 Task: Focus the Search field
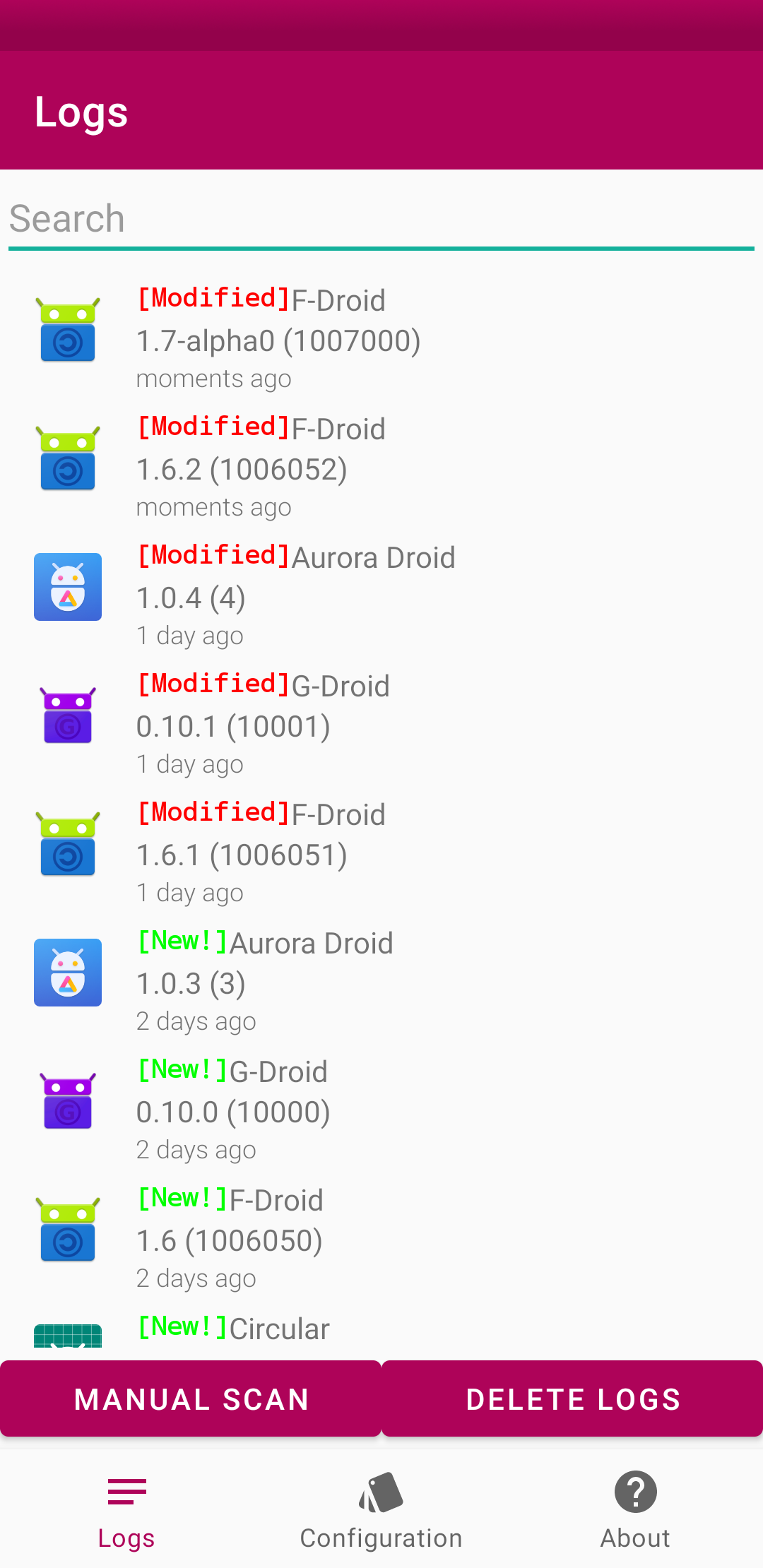pyautogui.click(x=381, y=219)
